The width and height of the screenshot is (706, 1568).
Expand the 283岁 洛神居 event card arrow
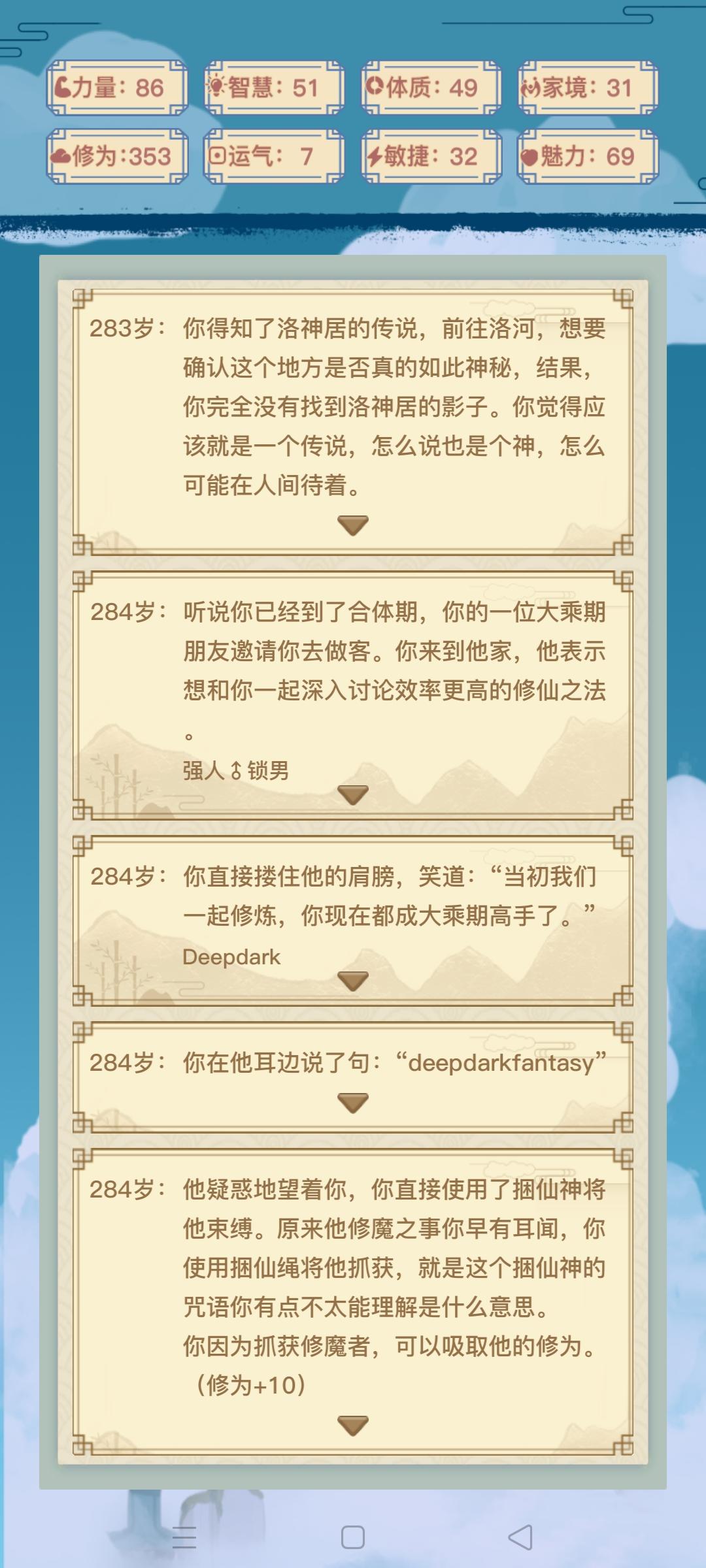point(351,525)
